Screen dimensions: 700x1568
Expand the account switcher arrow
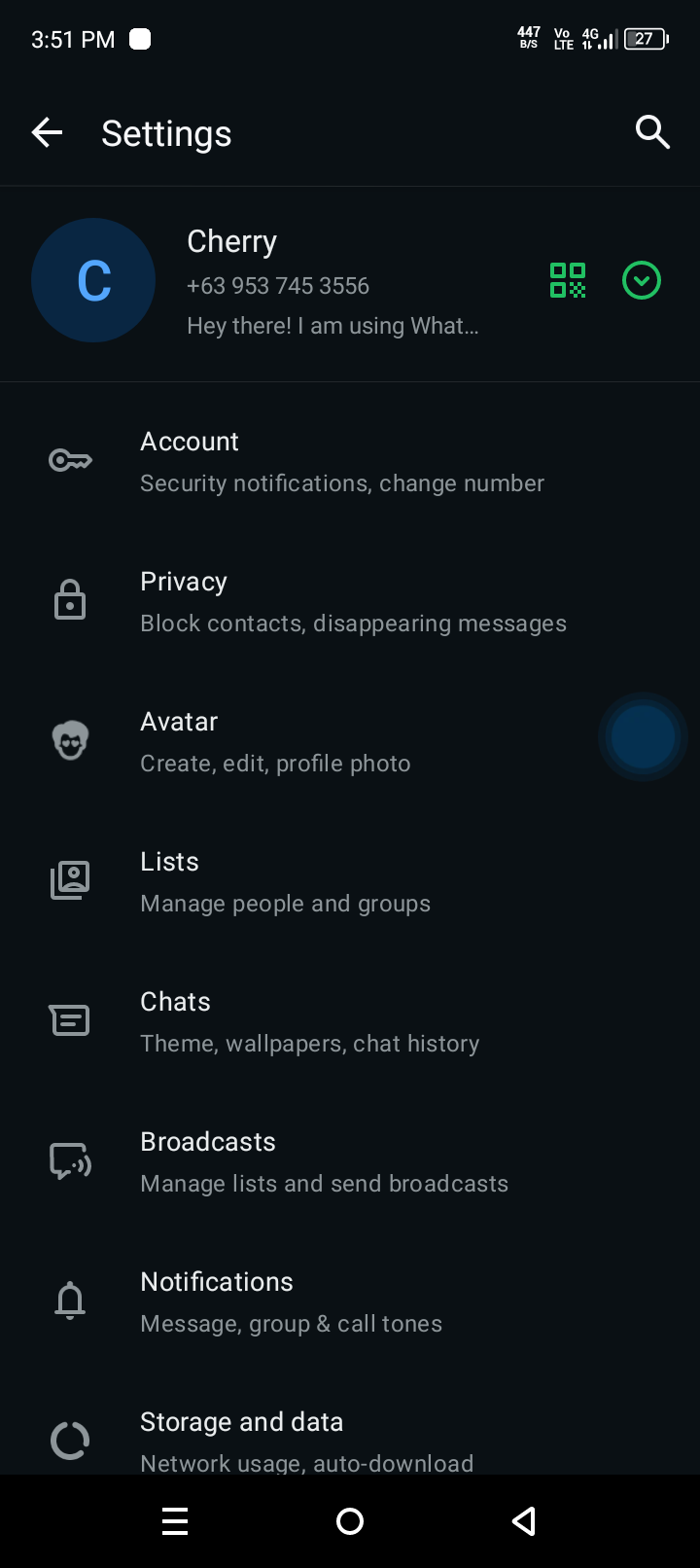coord(642,281)
